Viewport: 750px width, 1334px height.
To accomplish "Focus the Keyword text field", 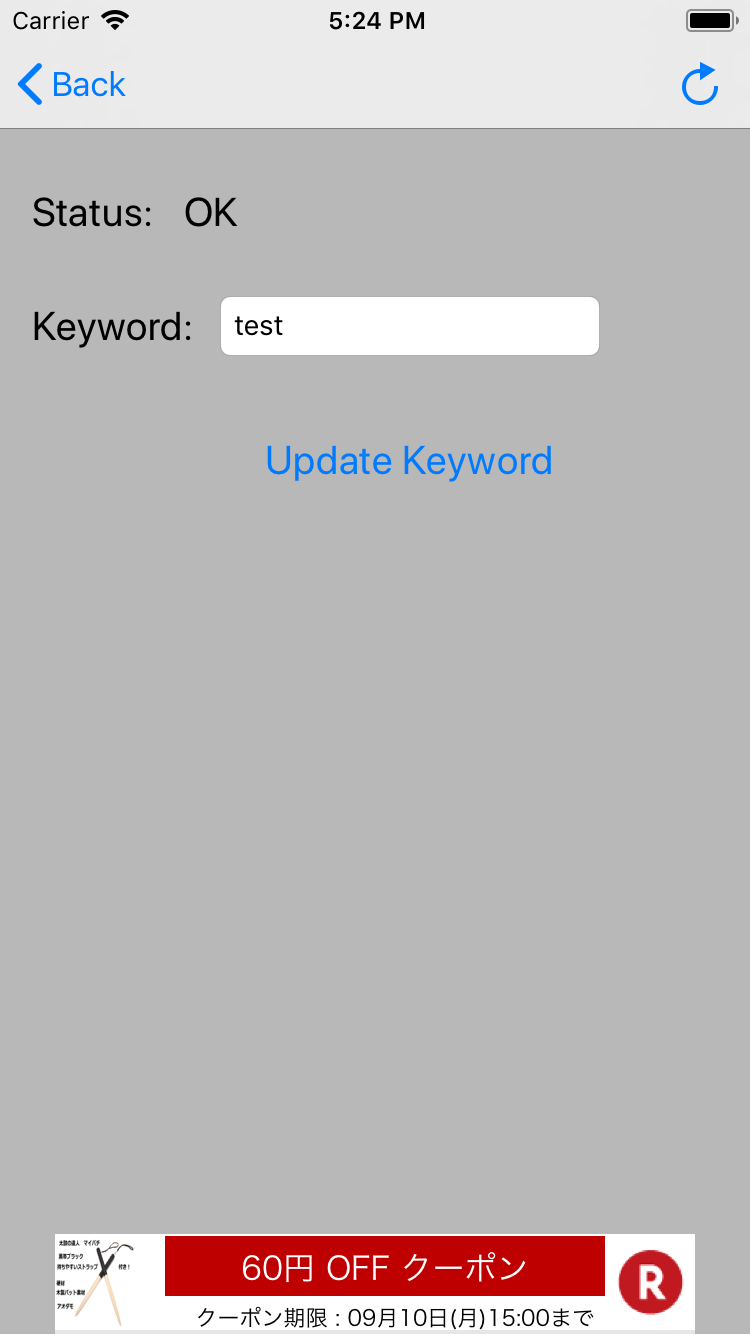I will [410, 326].
